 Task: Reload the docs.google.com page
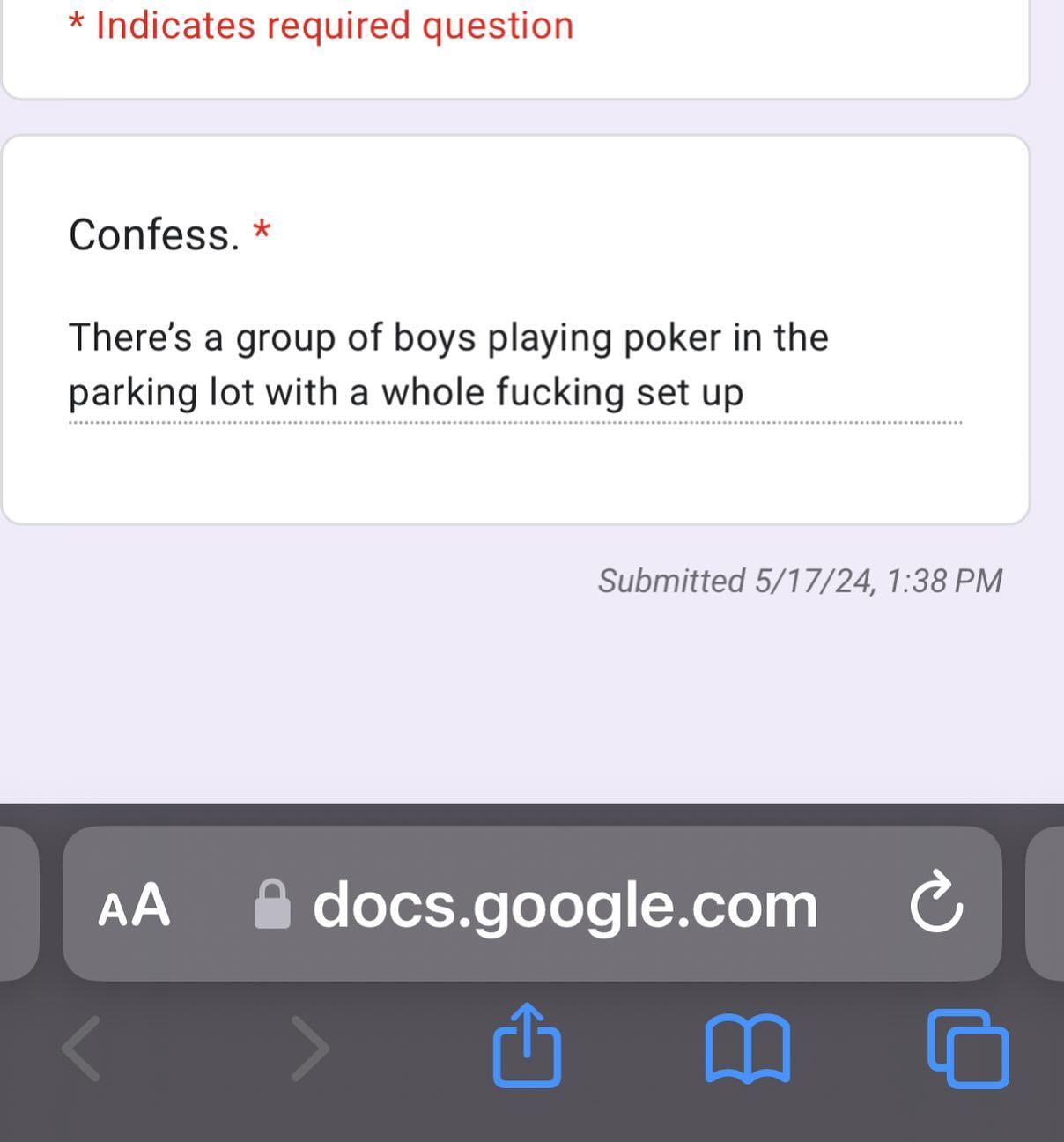coord(935,903)
